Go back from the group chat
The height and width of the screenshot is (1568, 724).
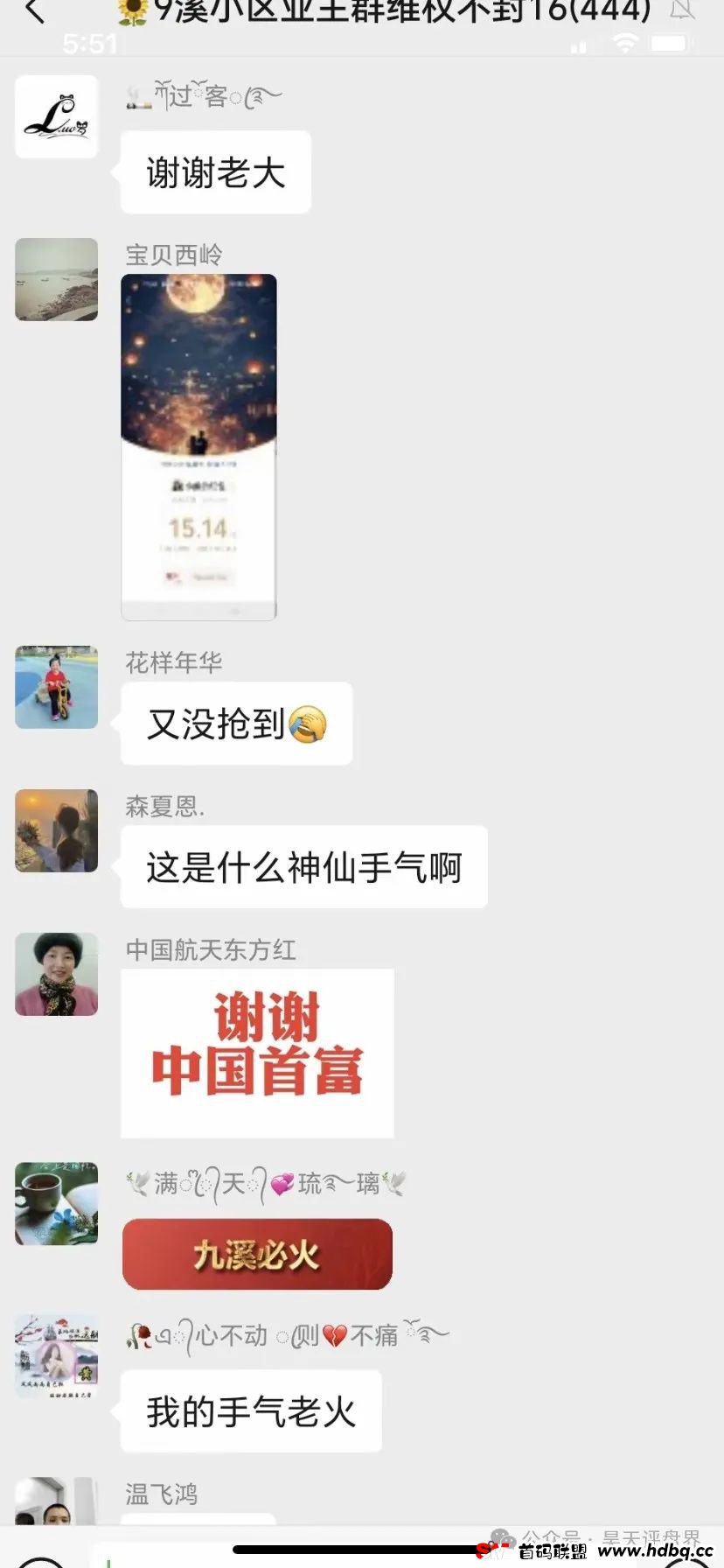[x=35, y=12]
